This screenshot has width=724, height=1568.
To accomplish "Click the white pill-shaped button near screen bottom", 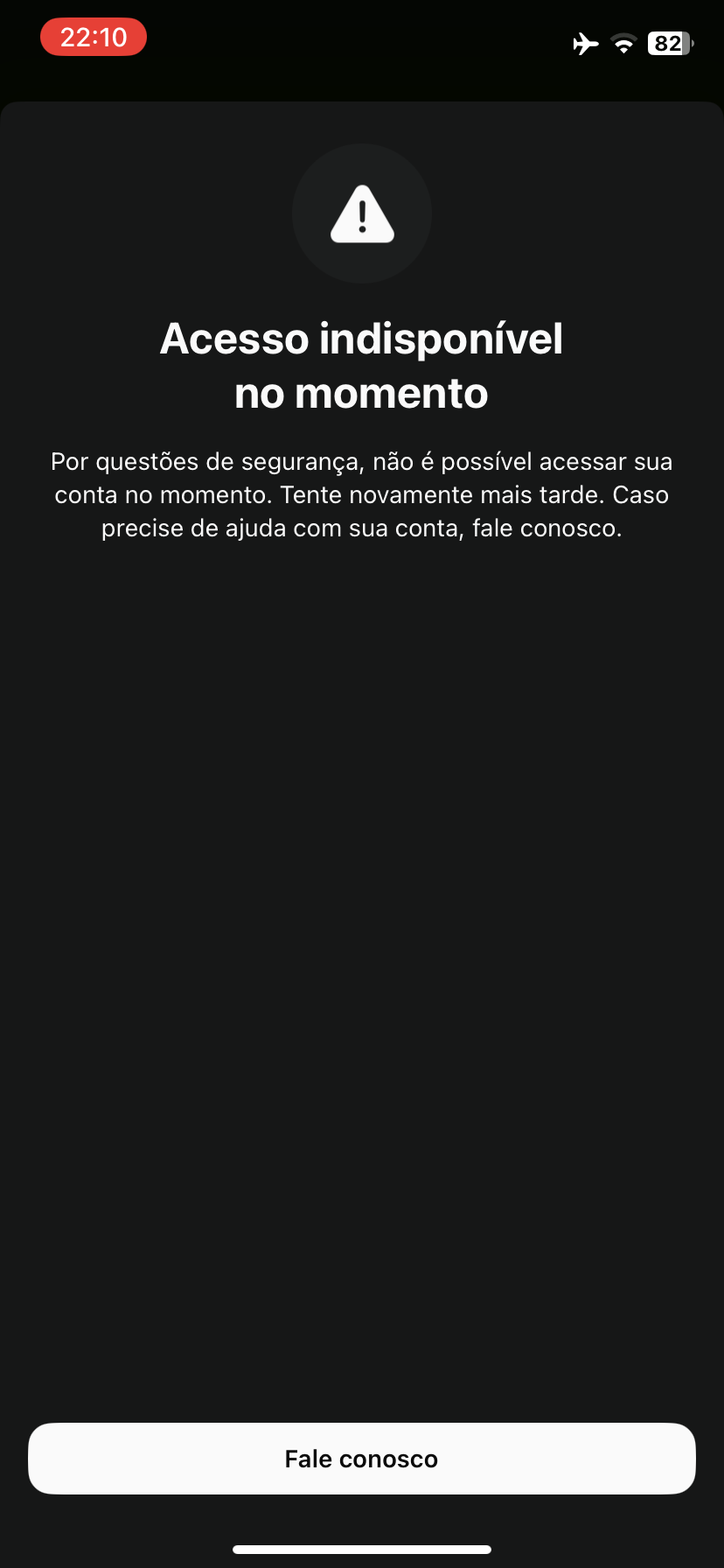I will pos(361,1458).
